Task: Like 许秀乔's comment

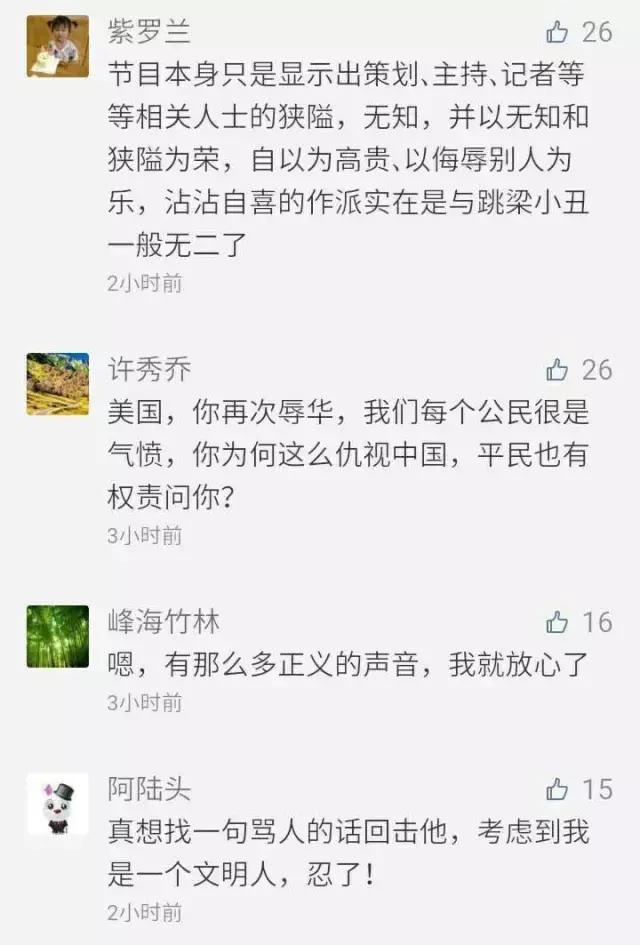Action: (x=557, y=370)
